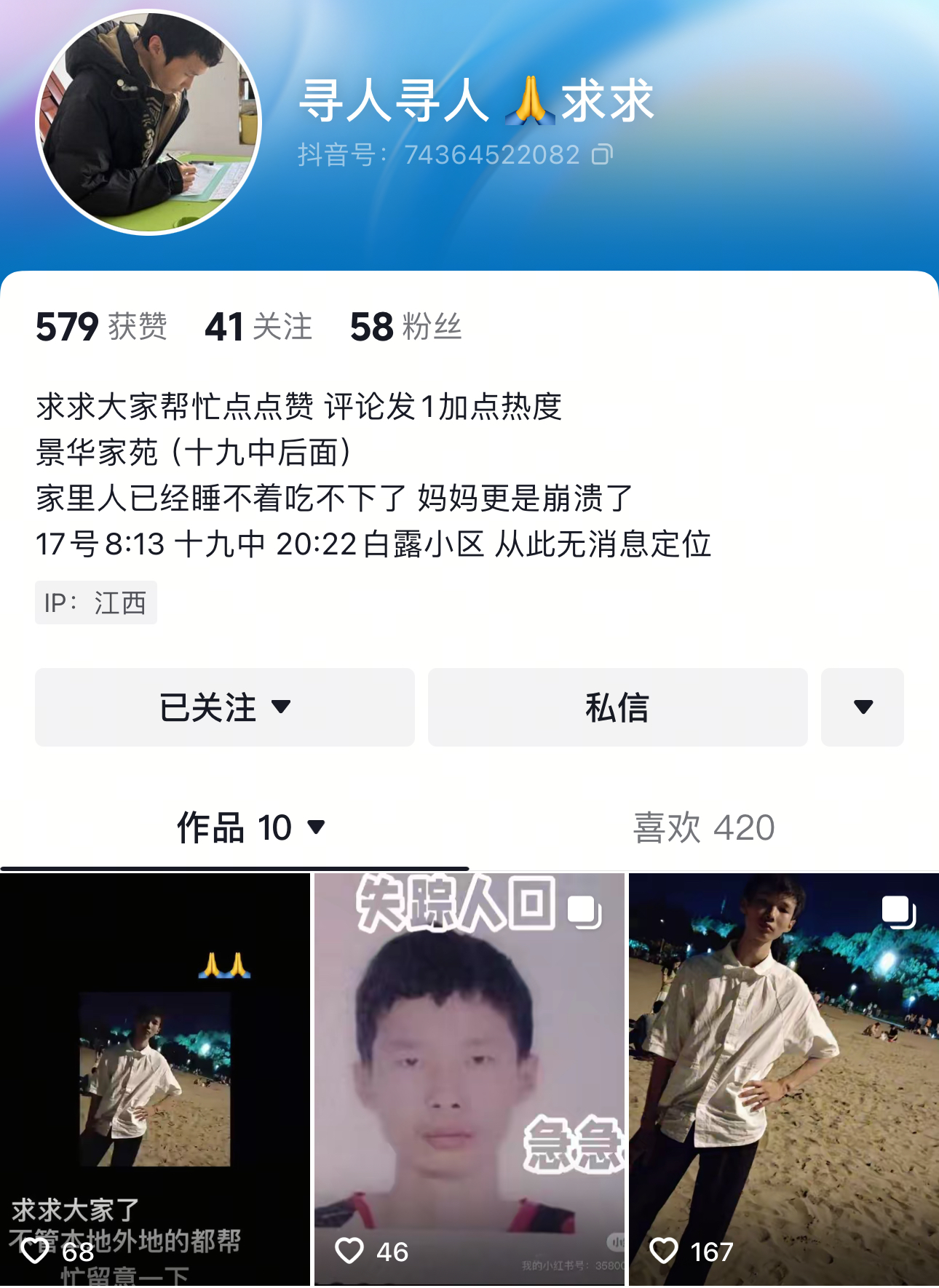Open the beach photo post with 167 likes
The image size is (939, 1288).
(x=784, y=1077)
